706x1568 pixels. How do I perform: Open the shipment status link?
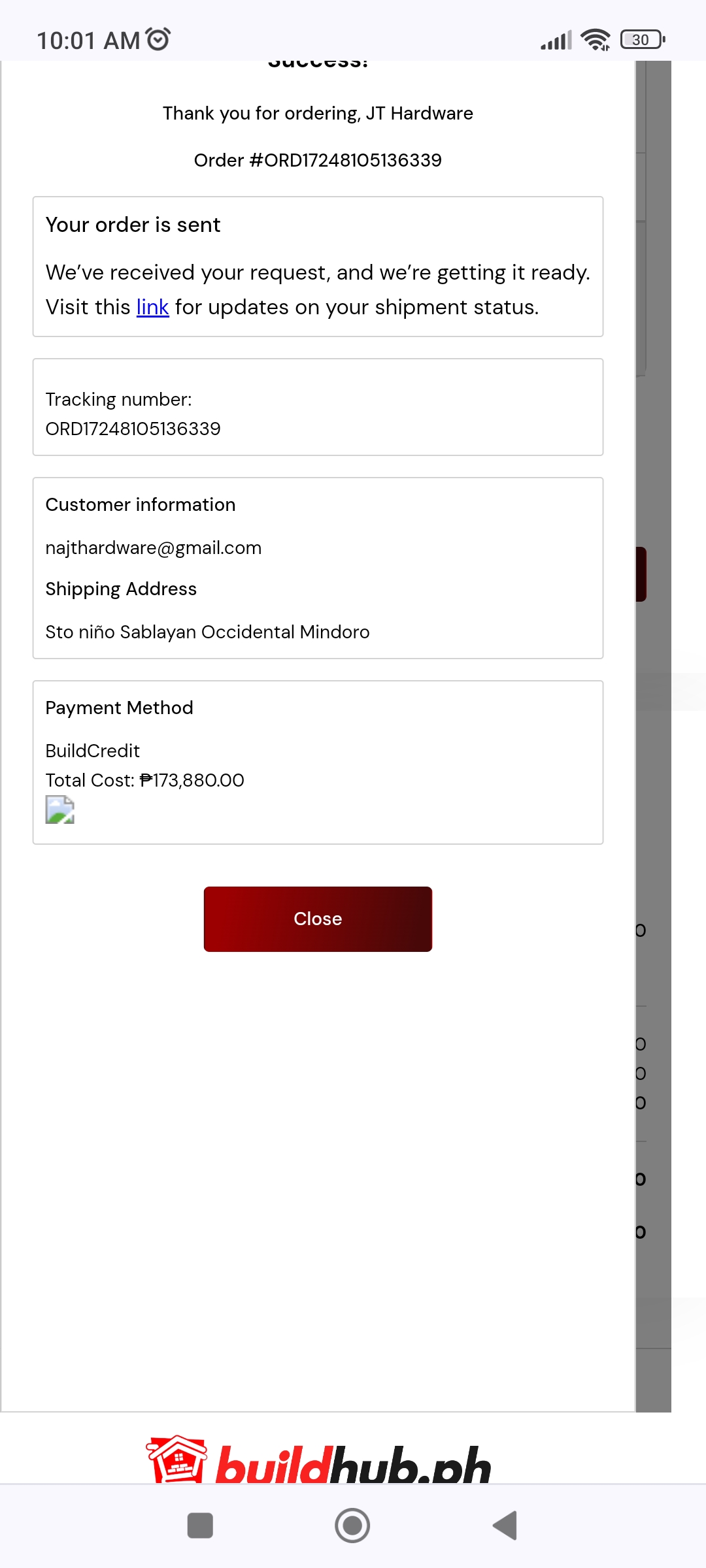click(152, 307)
